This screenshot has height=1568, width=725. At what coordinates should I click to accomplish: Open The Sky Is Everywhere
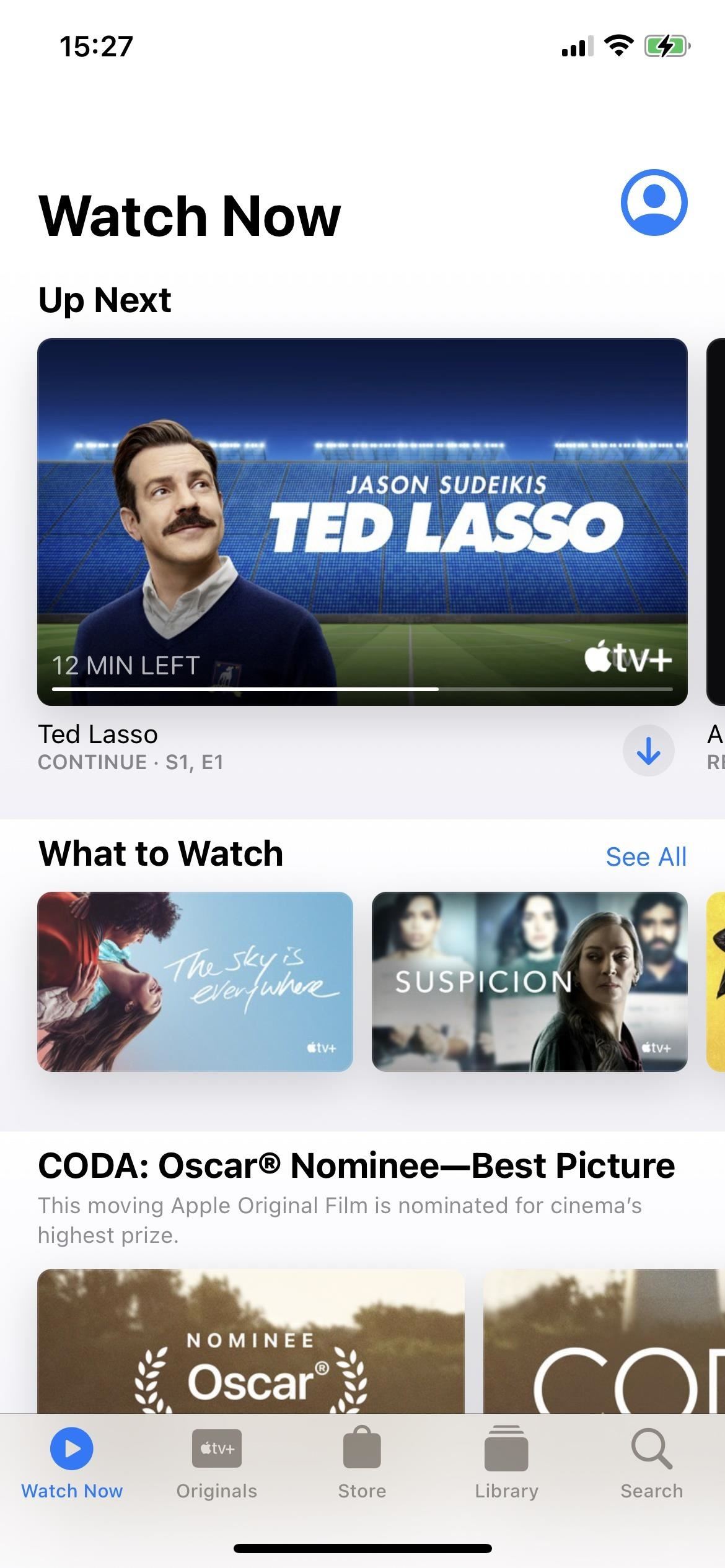click(x=195, y=982)
